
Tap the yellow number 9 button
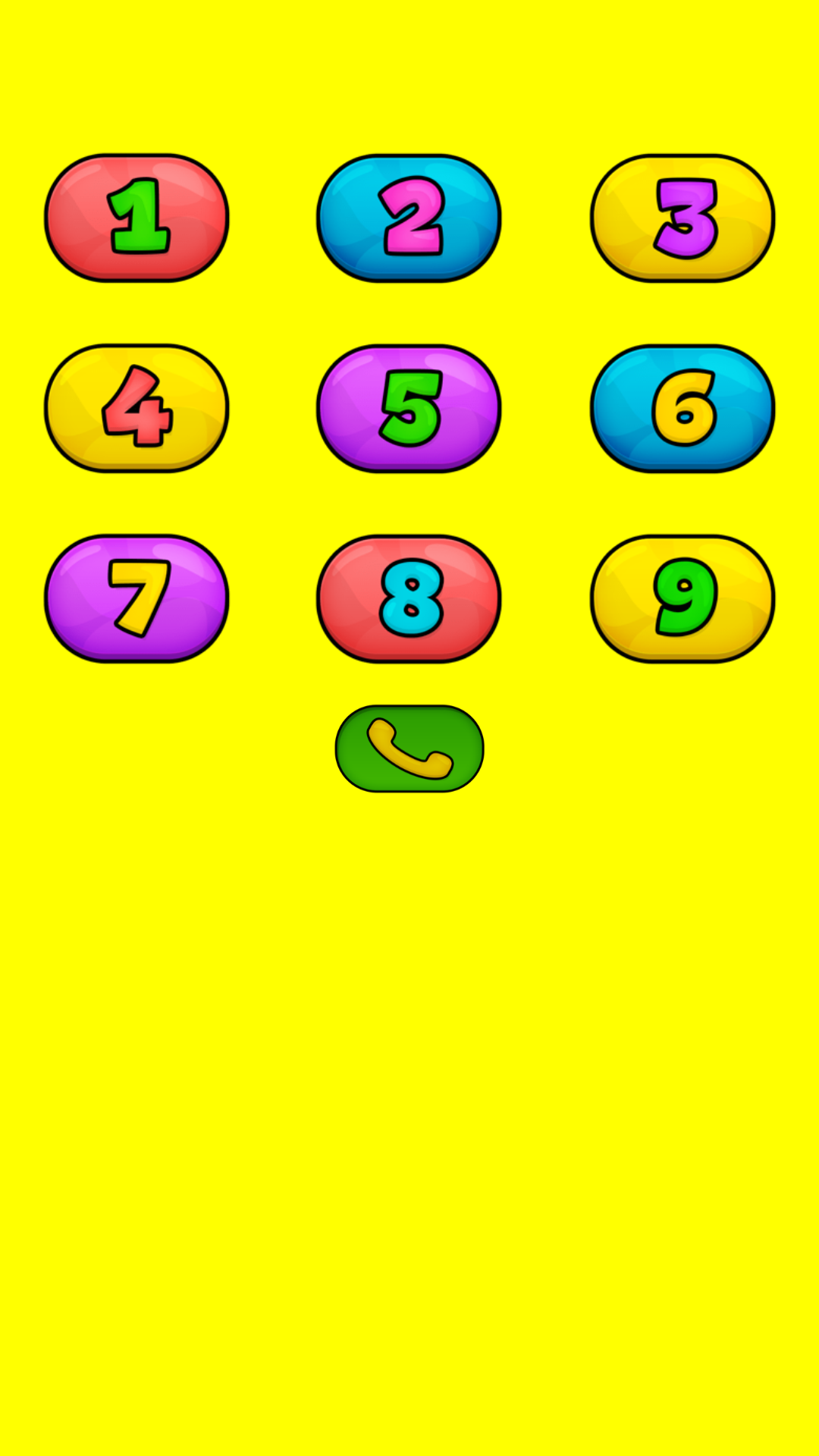click(682, 598)
